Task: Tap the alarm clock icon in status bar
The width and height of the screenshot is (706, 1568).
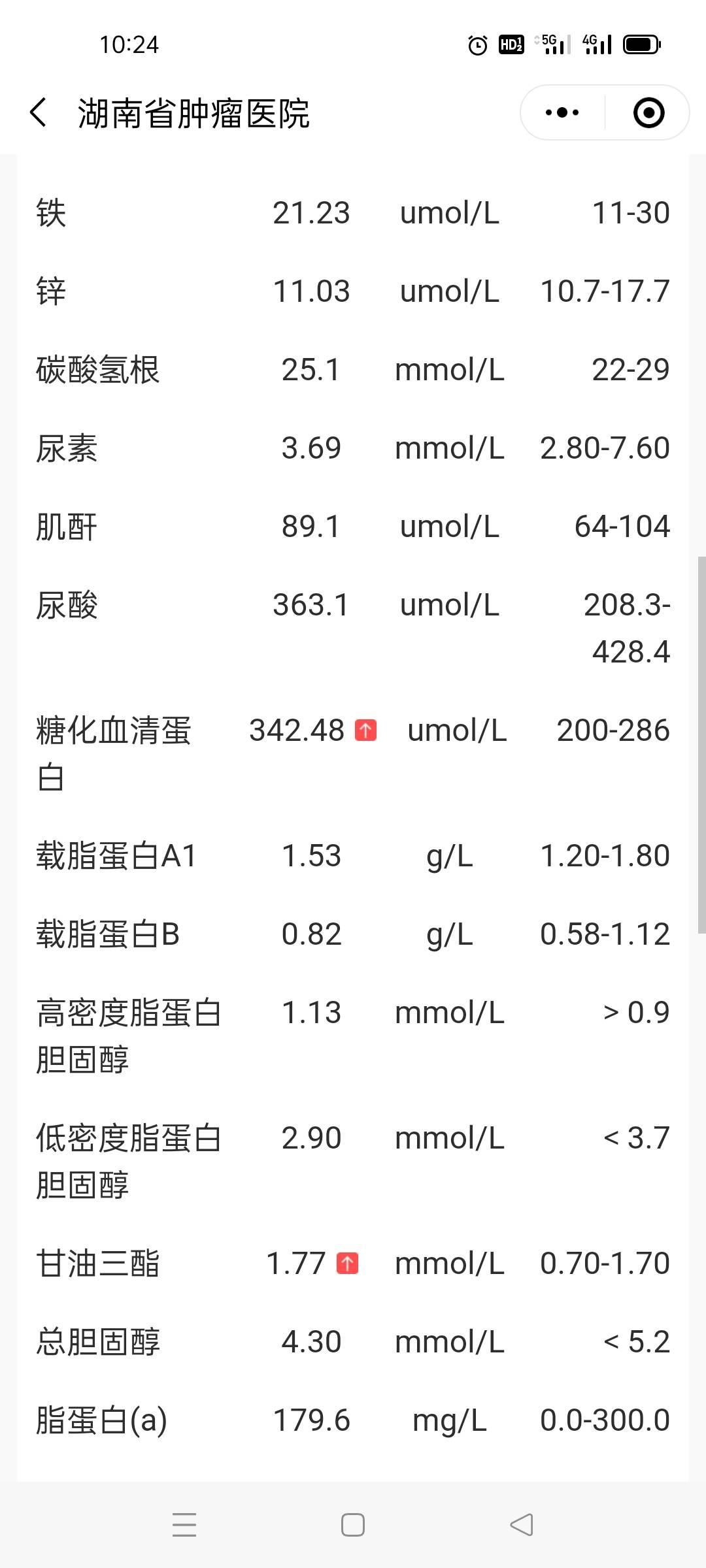Action: pos(476,43)
